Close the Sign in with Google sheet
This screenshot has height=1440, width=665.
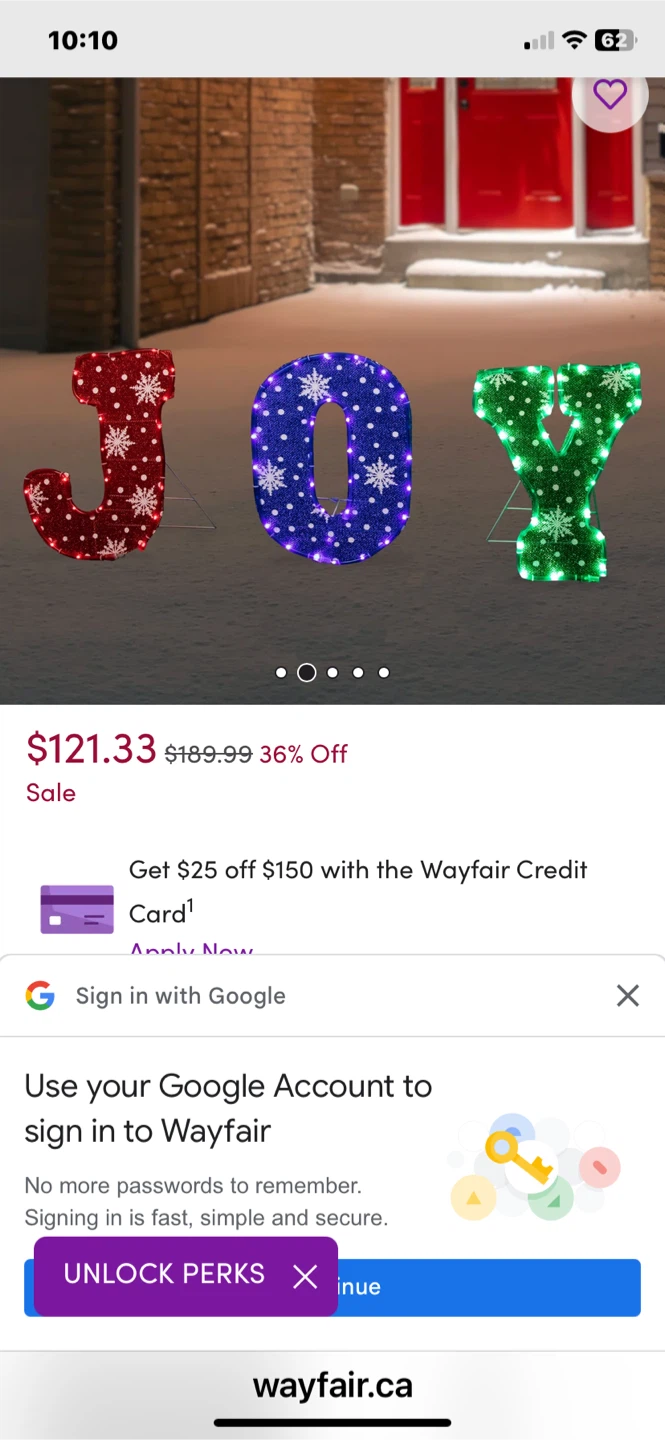tap(627, 996)
